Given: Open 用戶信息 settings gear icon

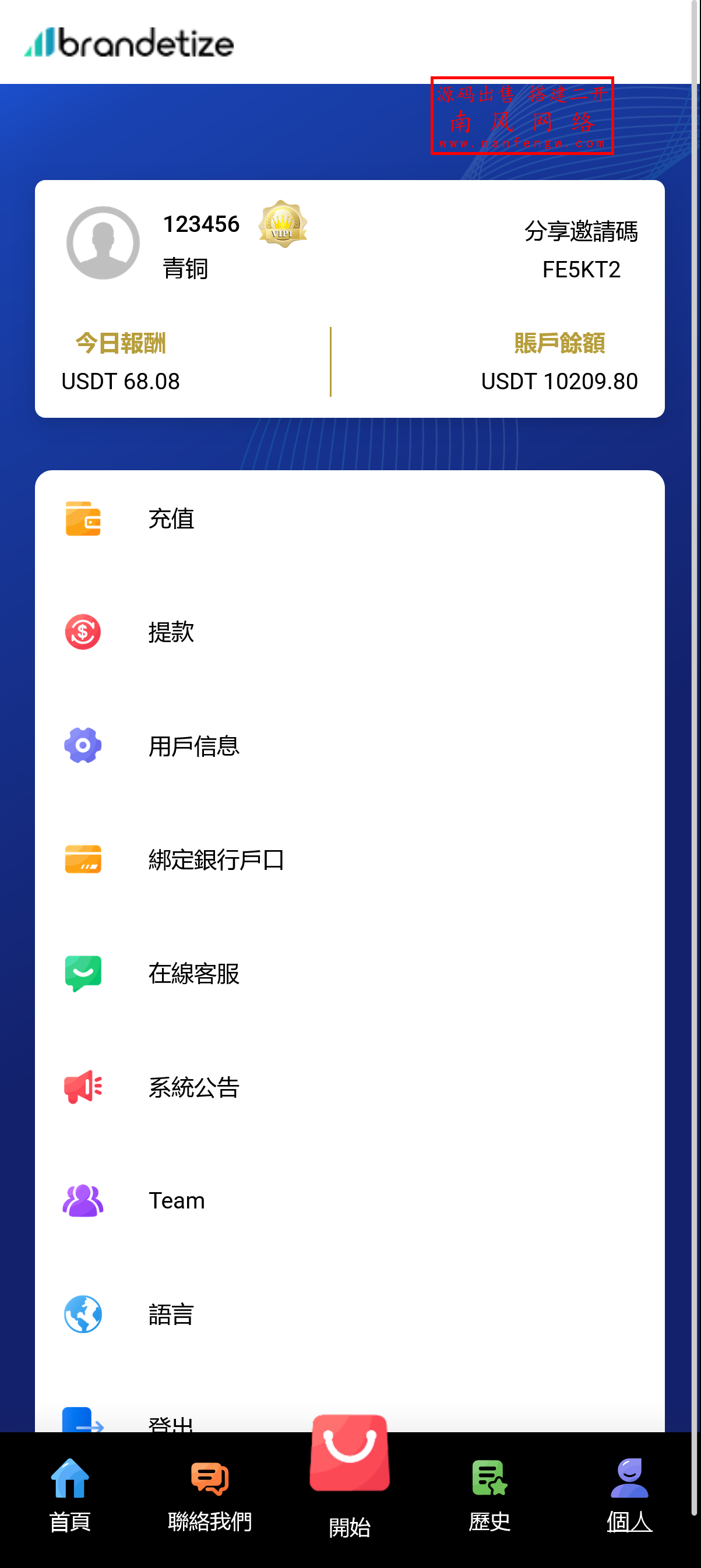Looking at the screenshot, I should [x=83, y=746].
